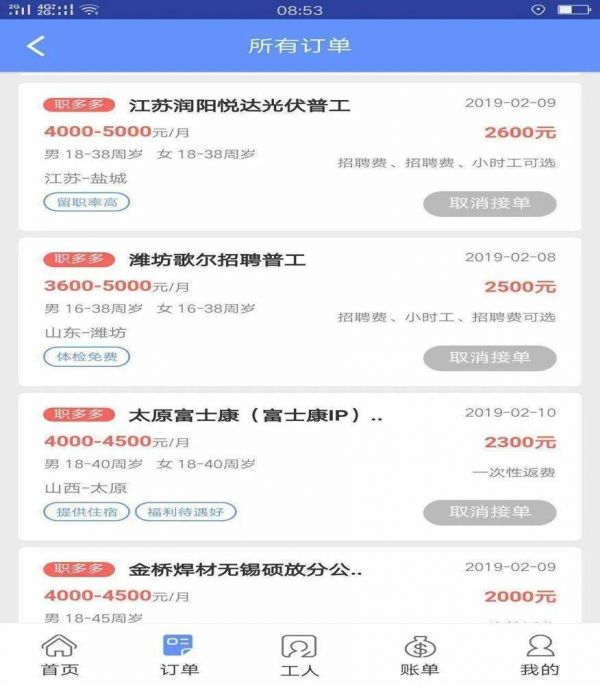Go back using the top-left arrow
Image resolution: width=600 pixels, height=686 pixels.
36,46
